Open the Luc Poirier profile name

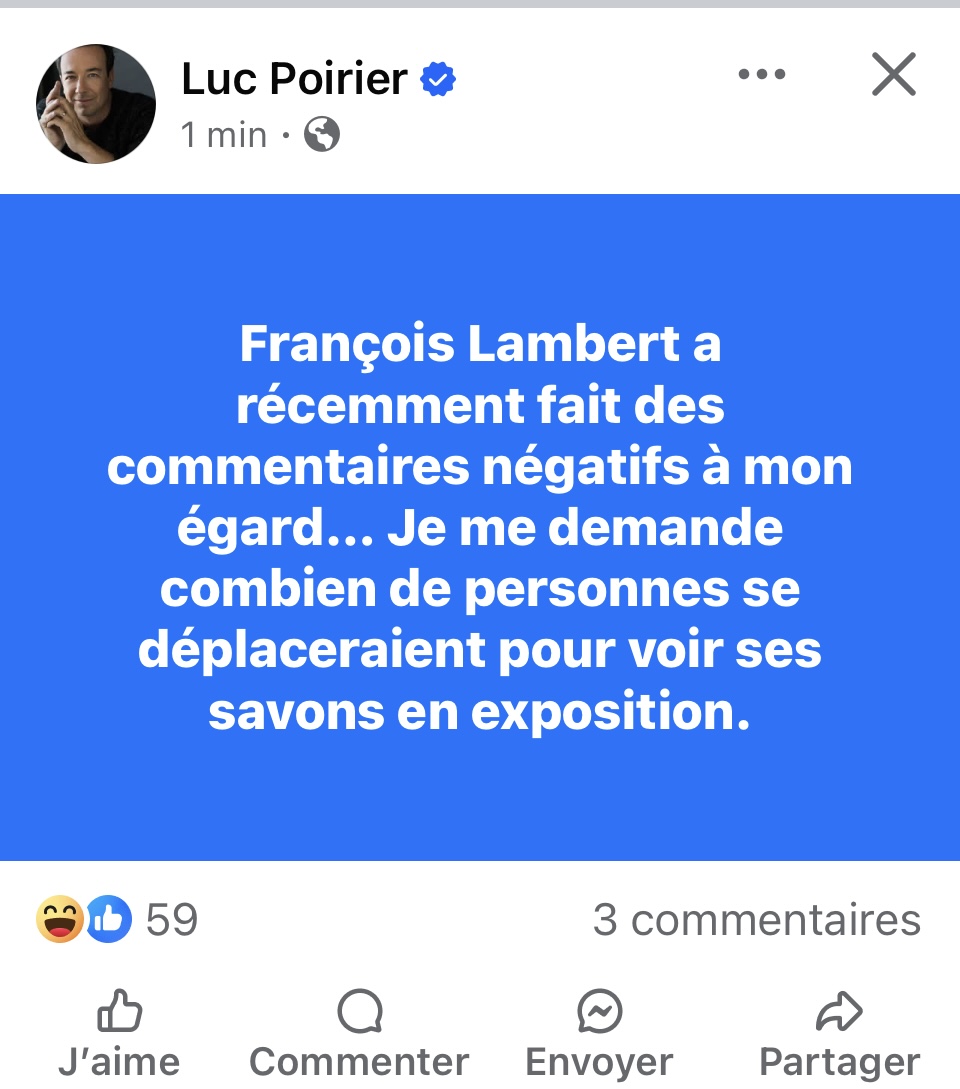pyautogui.click(x=295, y=78)
